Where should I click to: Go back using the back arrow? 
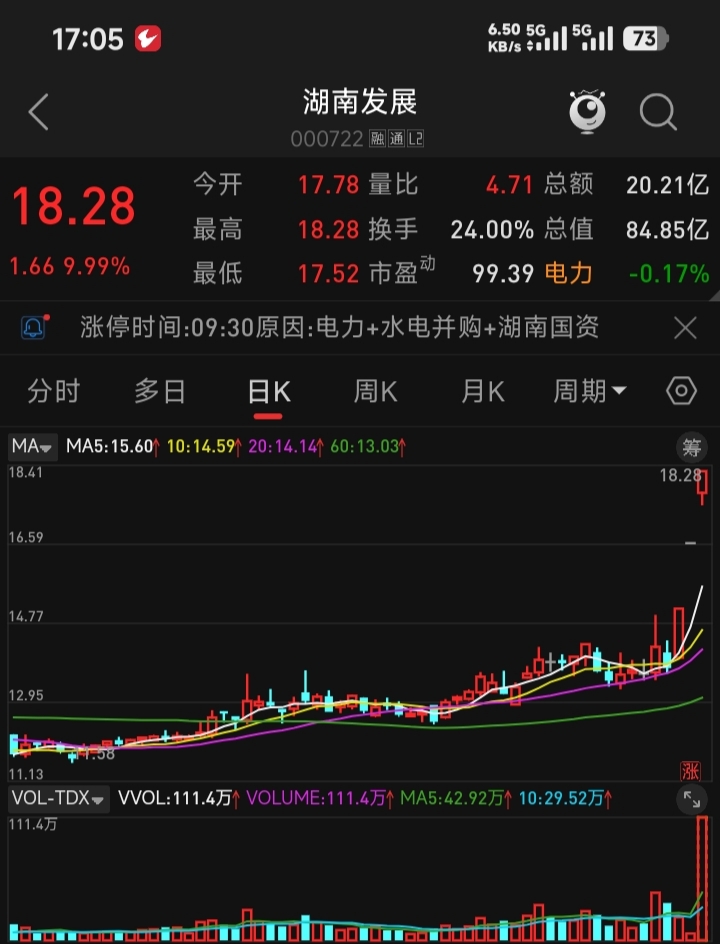[x=38, y=112]
